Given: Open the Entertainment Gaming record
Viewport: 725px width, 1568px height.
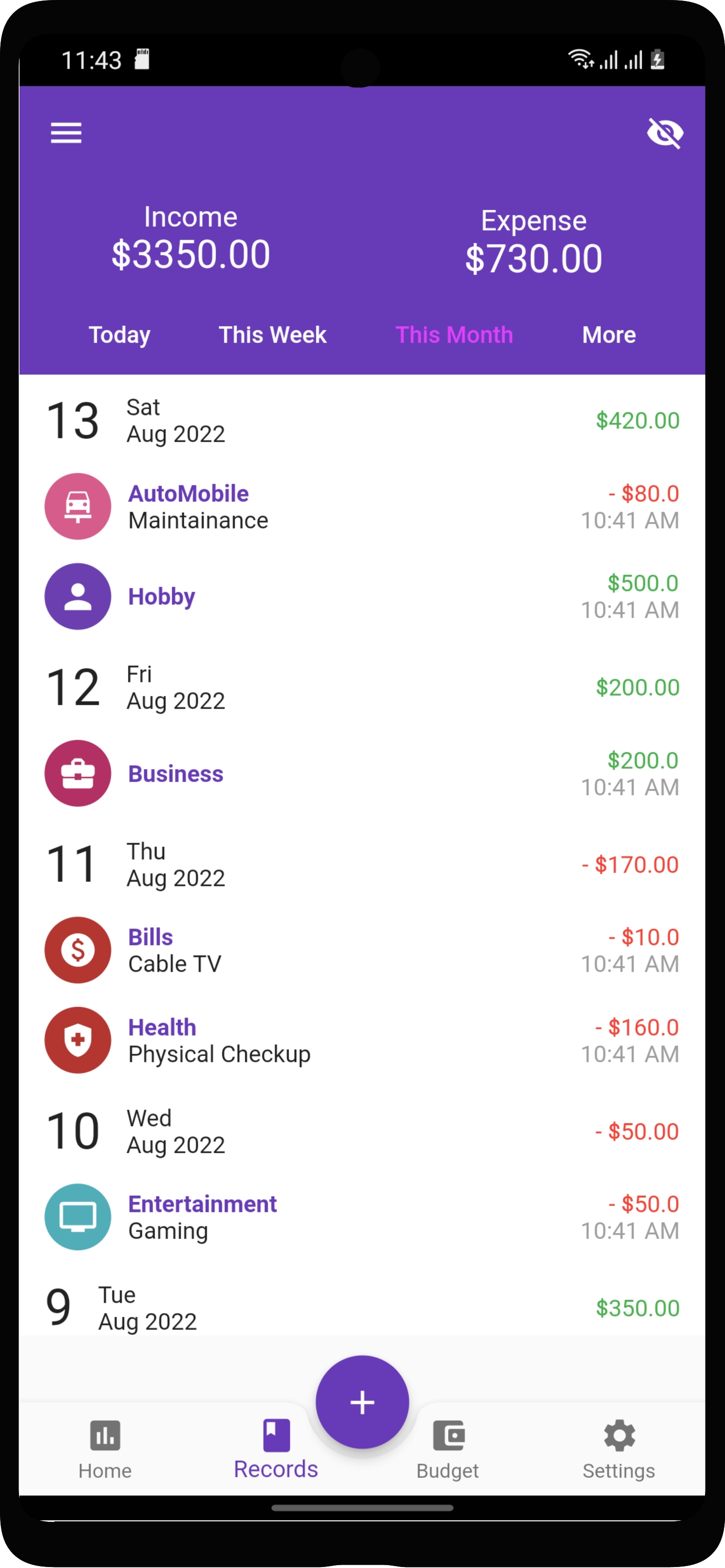Looking at the screenshot, I should point(362,1217).
